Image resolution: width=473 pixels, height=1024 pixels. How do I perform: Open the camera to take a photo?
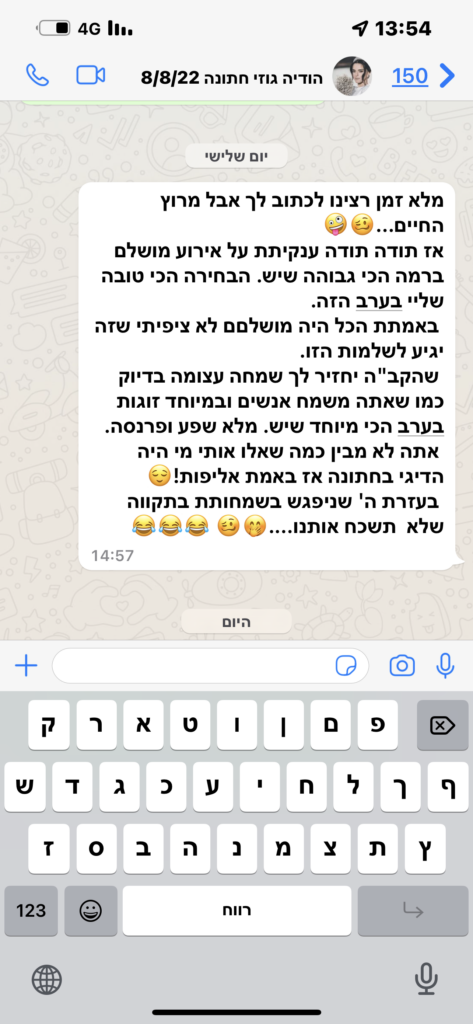(402, 666)
